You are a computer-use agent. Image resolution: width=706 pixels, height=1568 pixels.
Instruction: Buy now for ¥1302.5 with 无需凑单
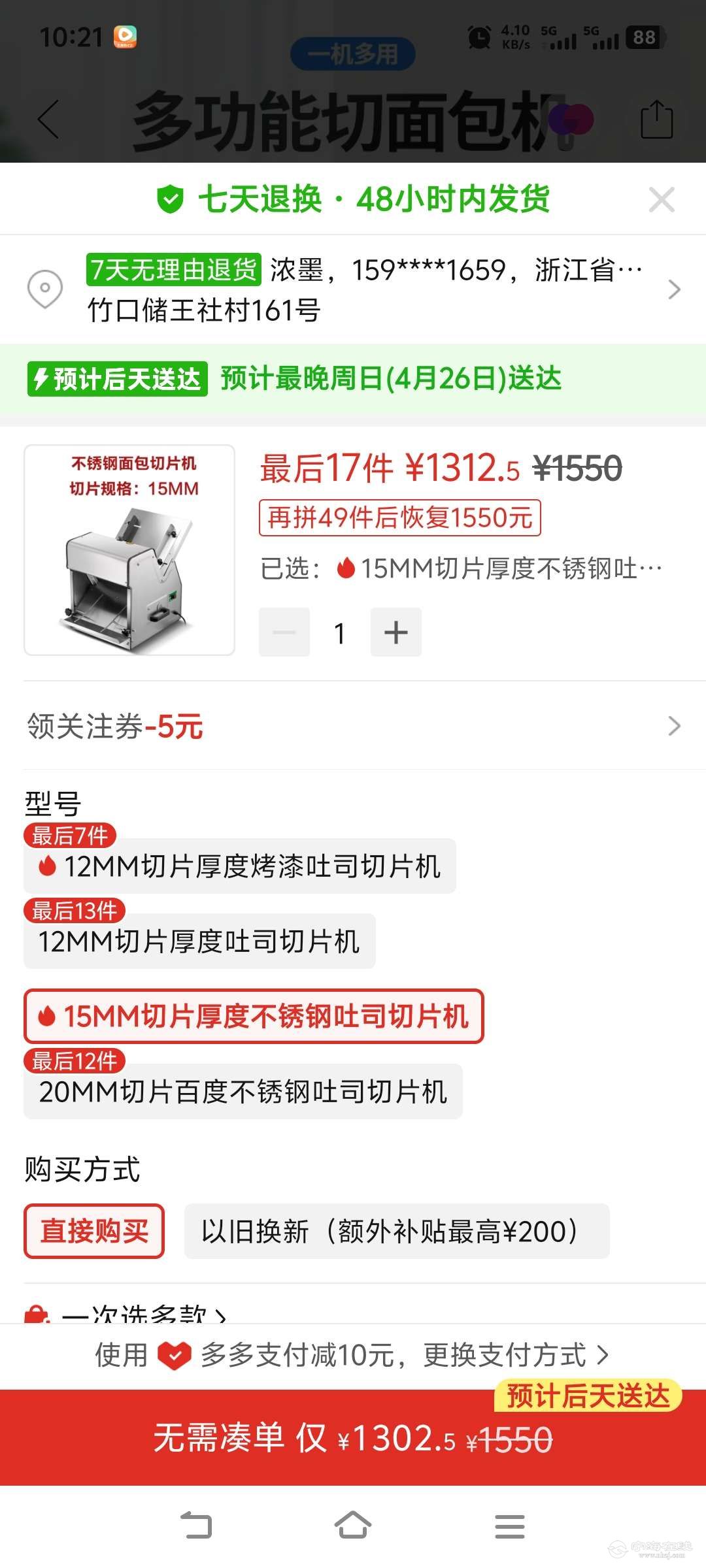click(x=353, y=1439)
